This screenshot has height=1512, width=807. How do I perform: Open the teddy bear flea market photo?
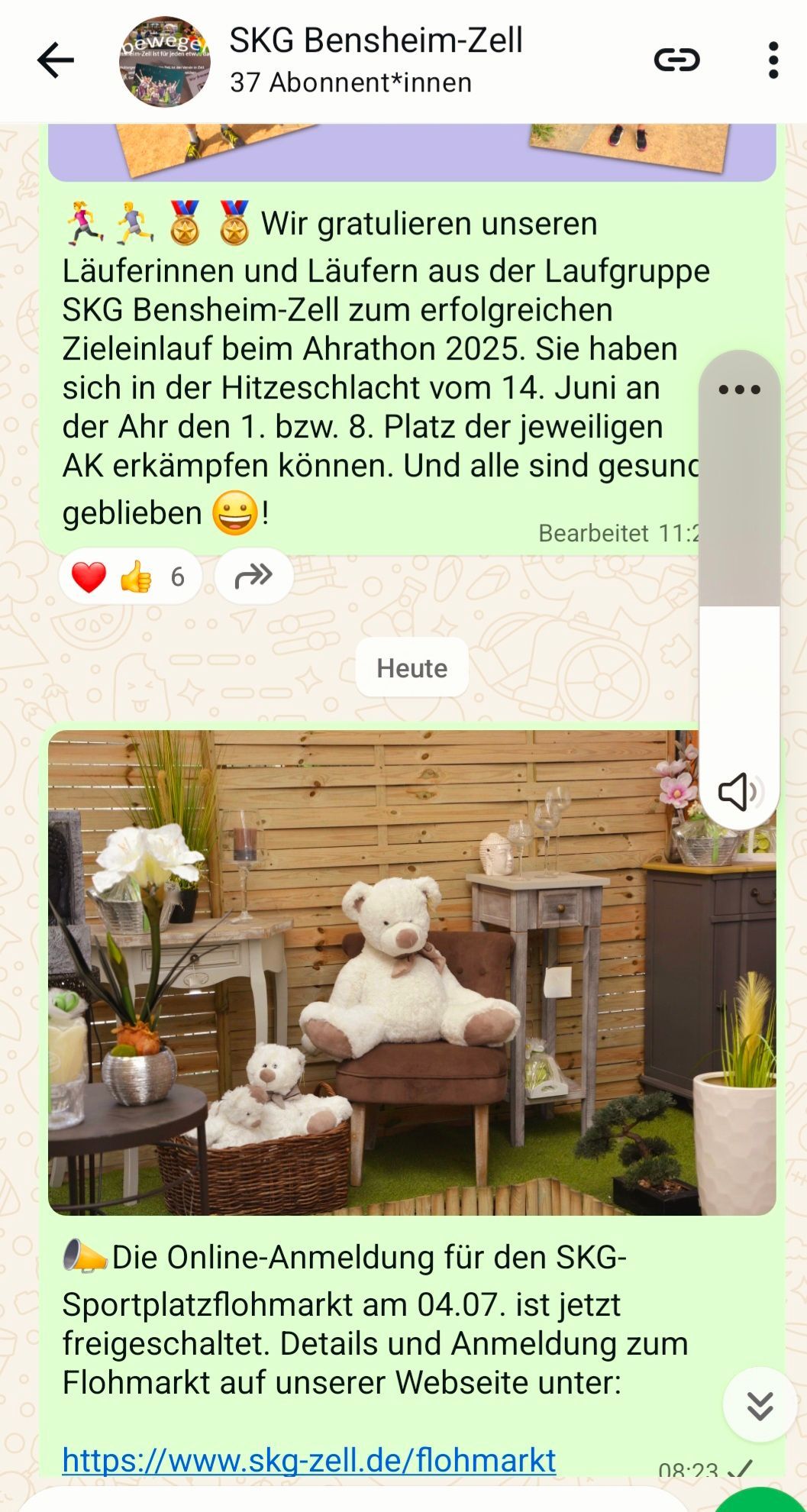(x=366, y=971)
